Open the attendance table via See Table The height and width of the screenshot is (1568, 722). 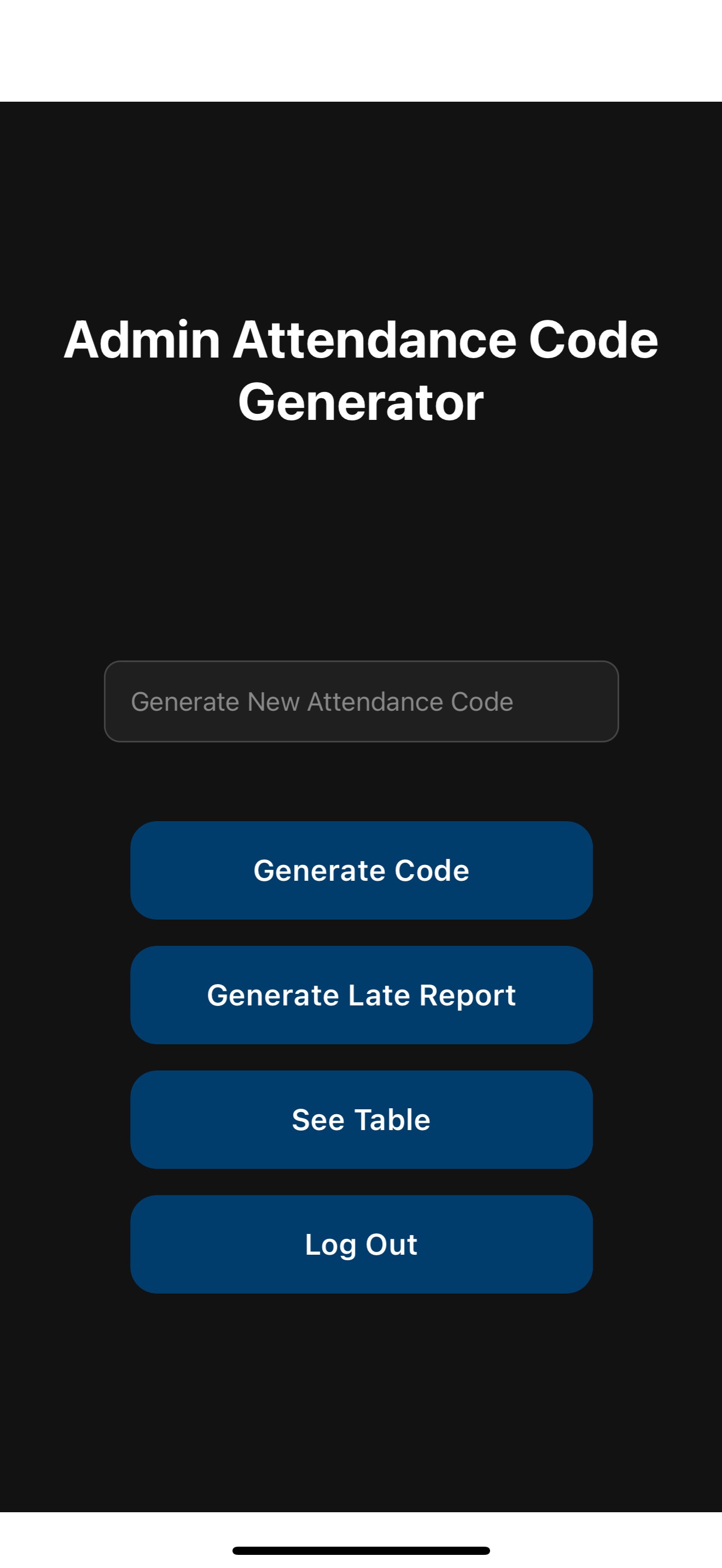pyautogui.click(x=361, y=1120)
